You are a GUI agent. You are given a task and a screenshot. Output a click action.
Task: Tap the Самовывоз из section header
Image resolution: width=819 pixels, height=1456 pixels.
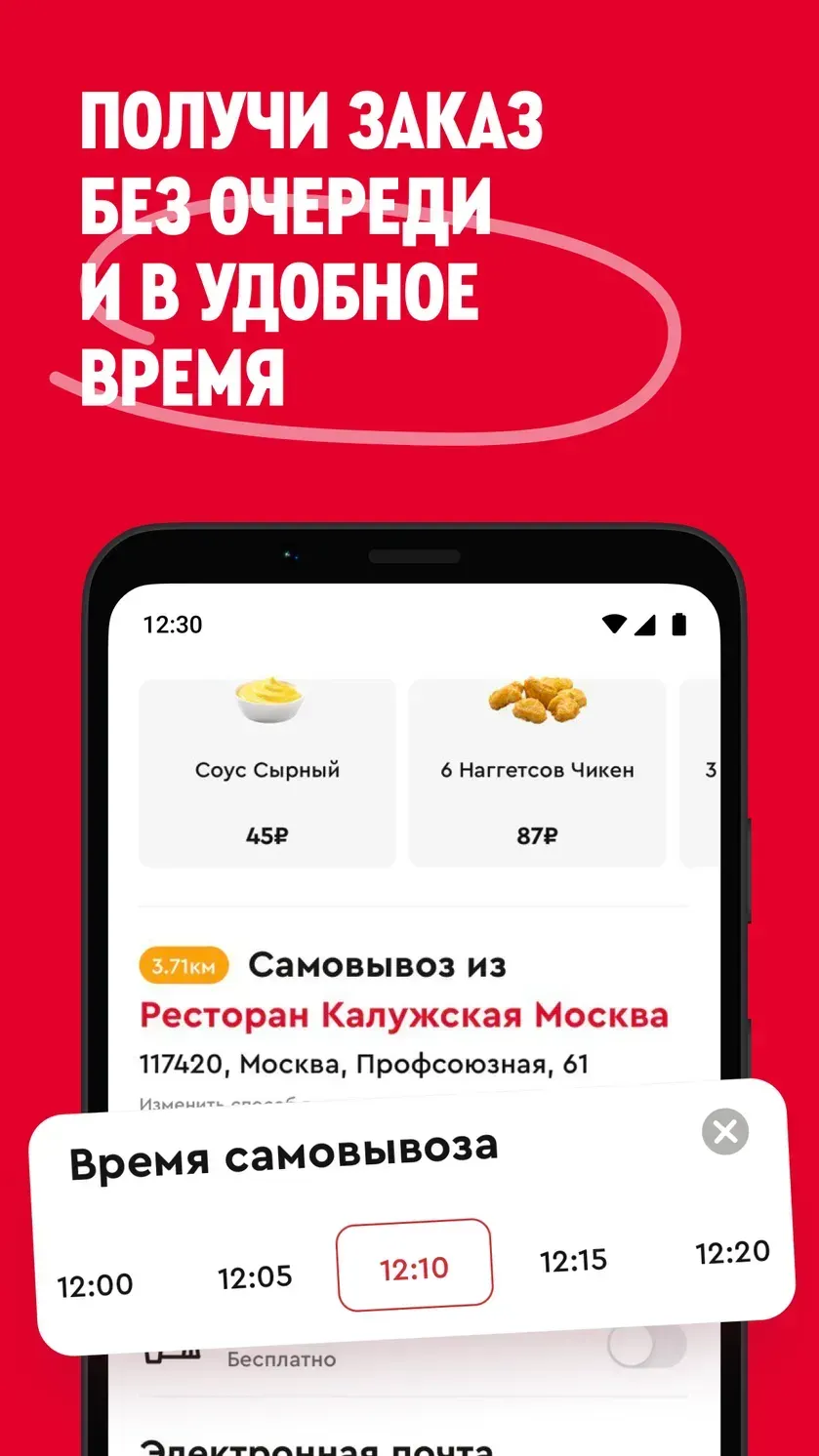[x=379, y=965]
